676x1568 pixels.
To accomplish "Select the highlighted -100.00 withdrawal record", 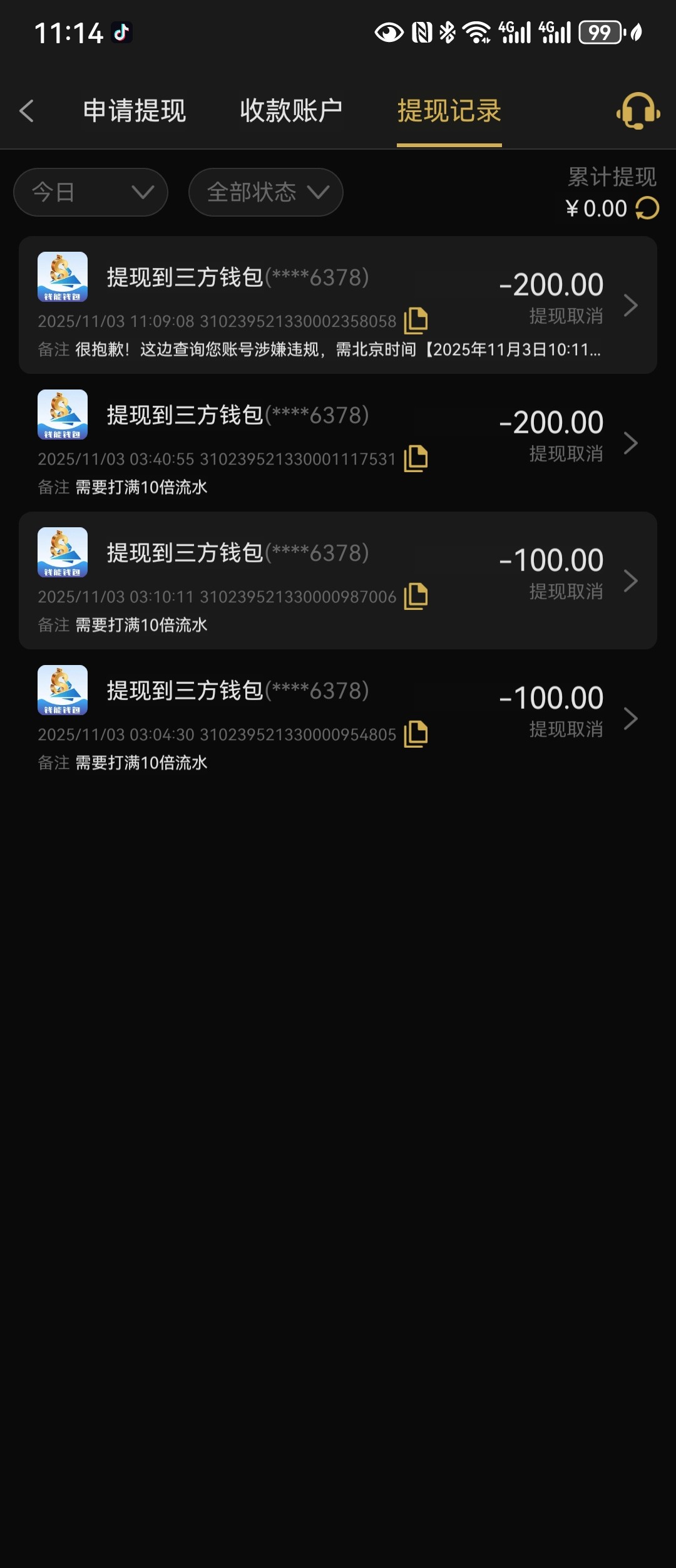I will click(x=338, y=580).
